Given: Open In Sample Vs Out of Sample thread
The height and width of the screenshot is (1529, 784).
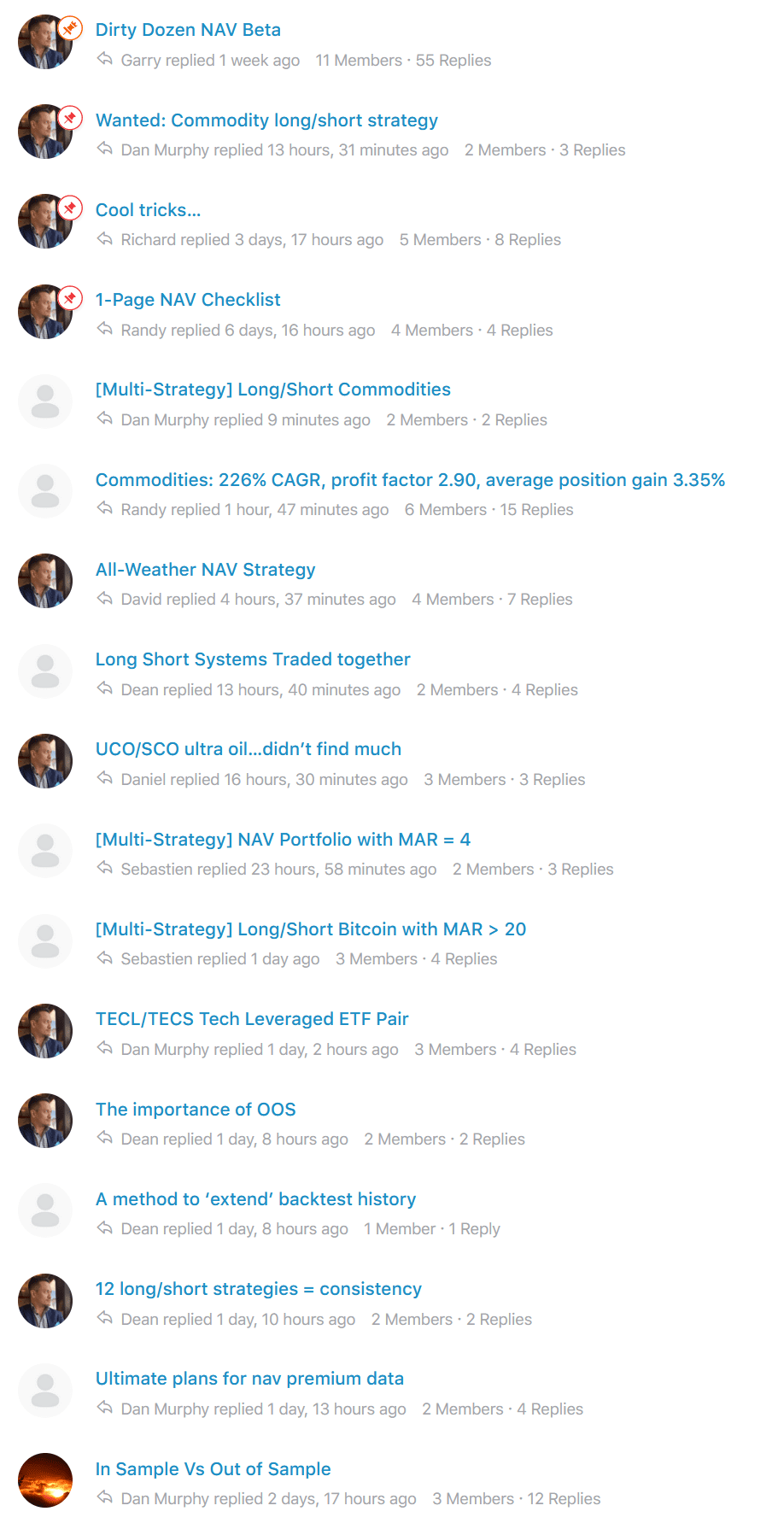Looking at the screenshot, I should pos(213,1469).
